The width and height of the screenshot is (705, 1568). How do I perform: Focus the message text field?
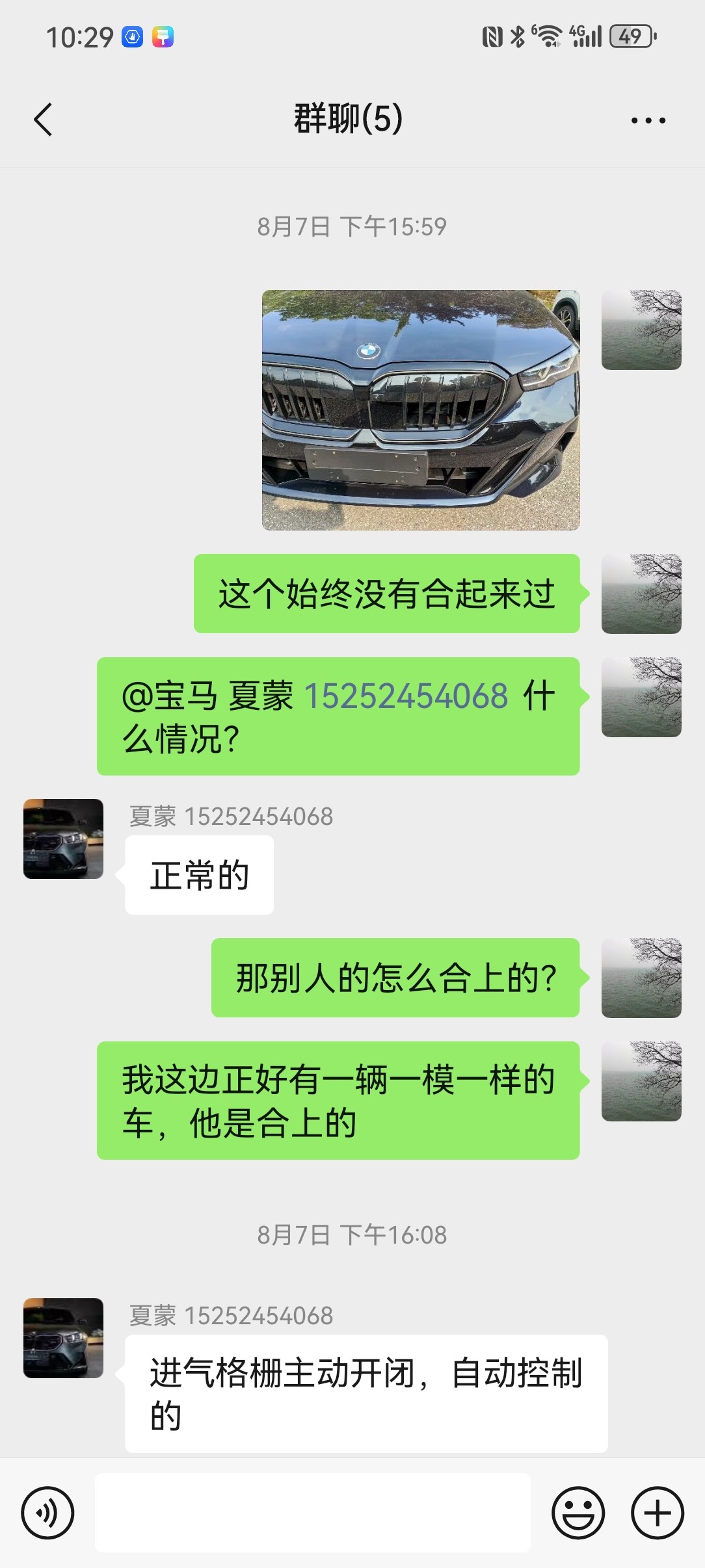coord(312,1512)
